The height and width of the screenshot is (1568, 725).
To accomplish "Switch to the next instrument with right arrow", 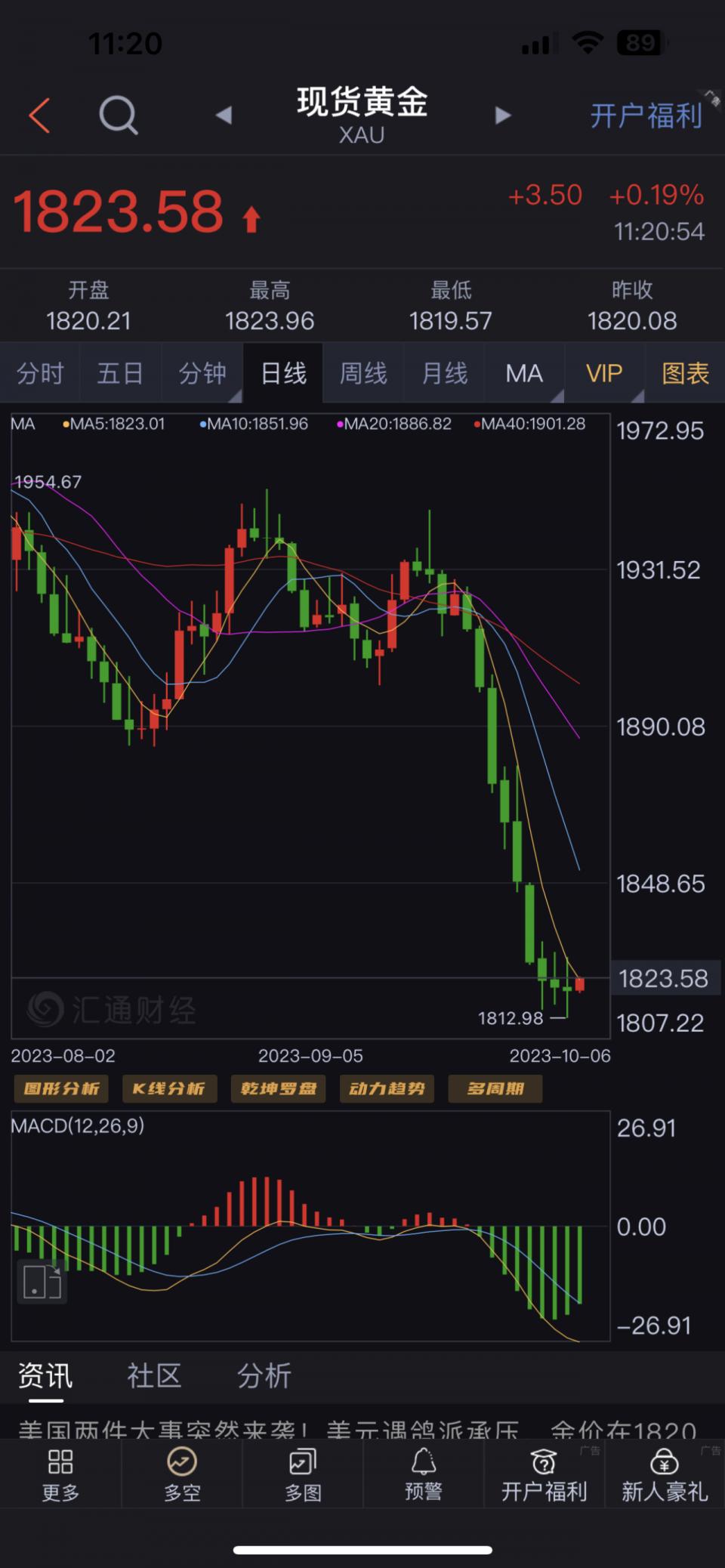I will (502, 116).
